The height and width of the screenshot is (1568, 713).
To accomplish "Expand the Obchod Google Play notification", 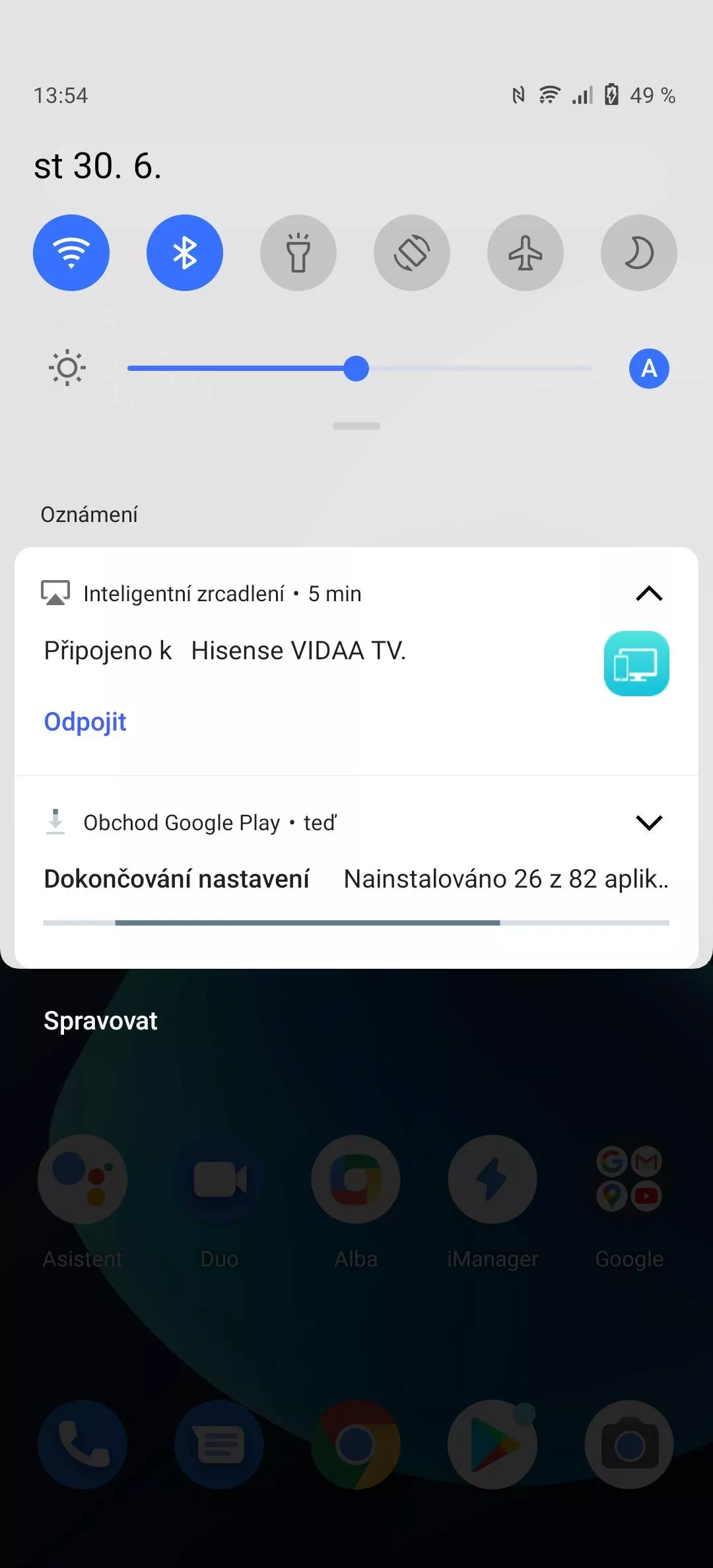I will (649, 822).
